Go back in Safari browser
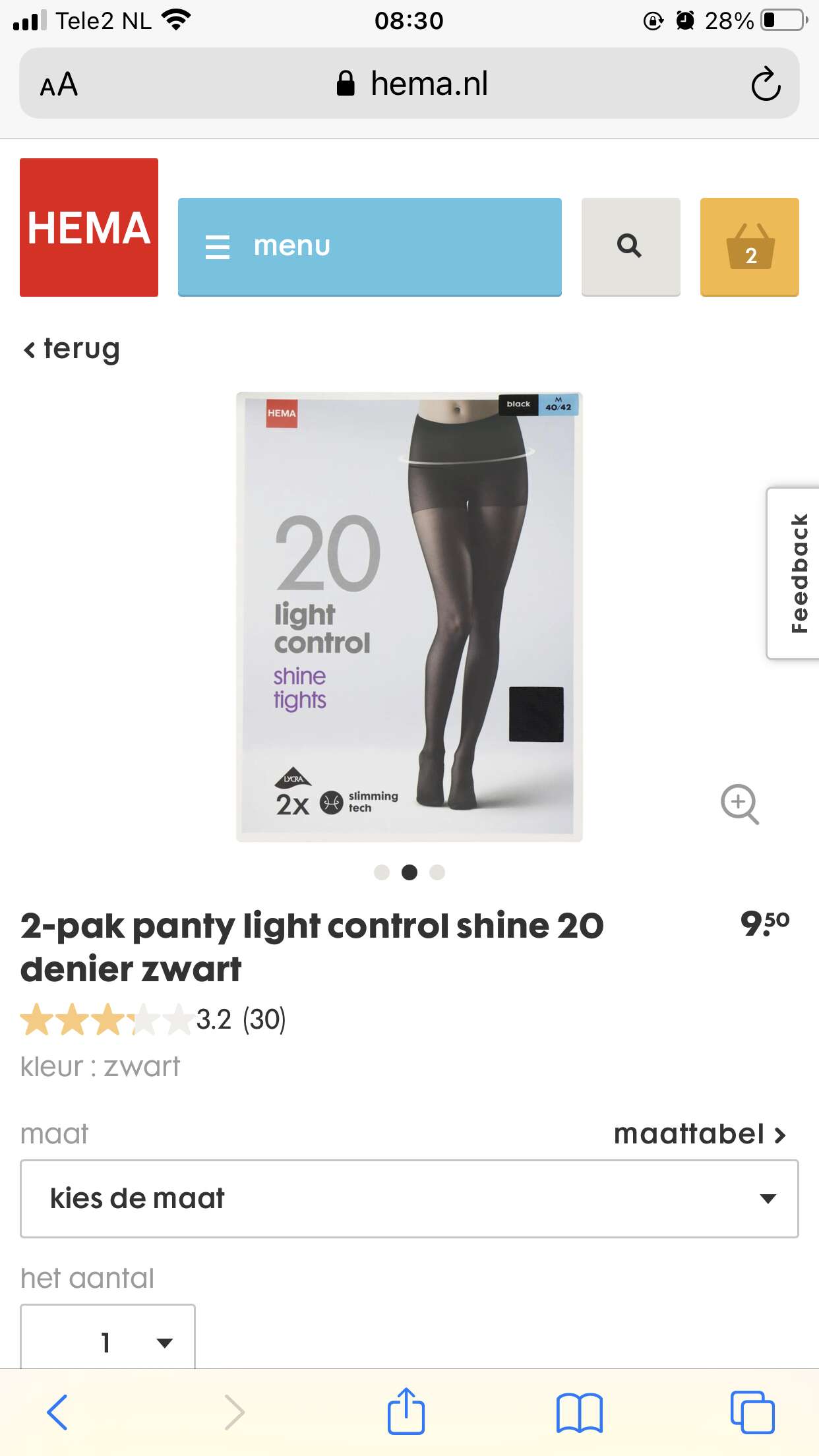819x1456 pixels. pyautogui.click(x=58, y=1412)
